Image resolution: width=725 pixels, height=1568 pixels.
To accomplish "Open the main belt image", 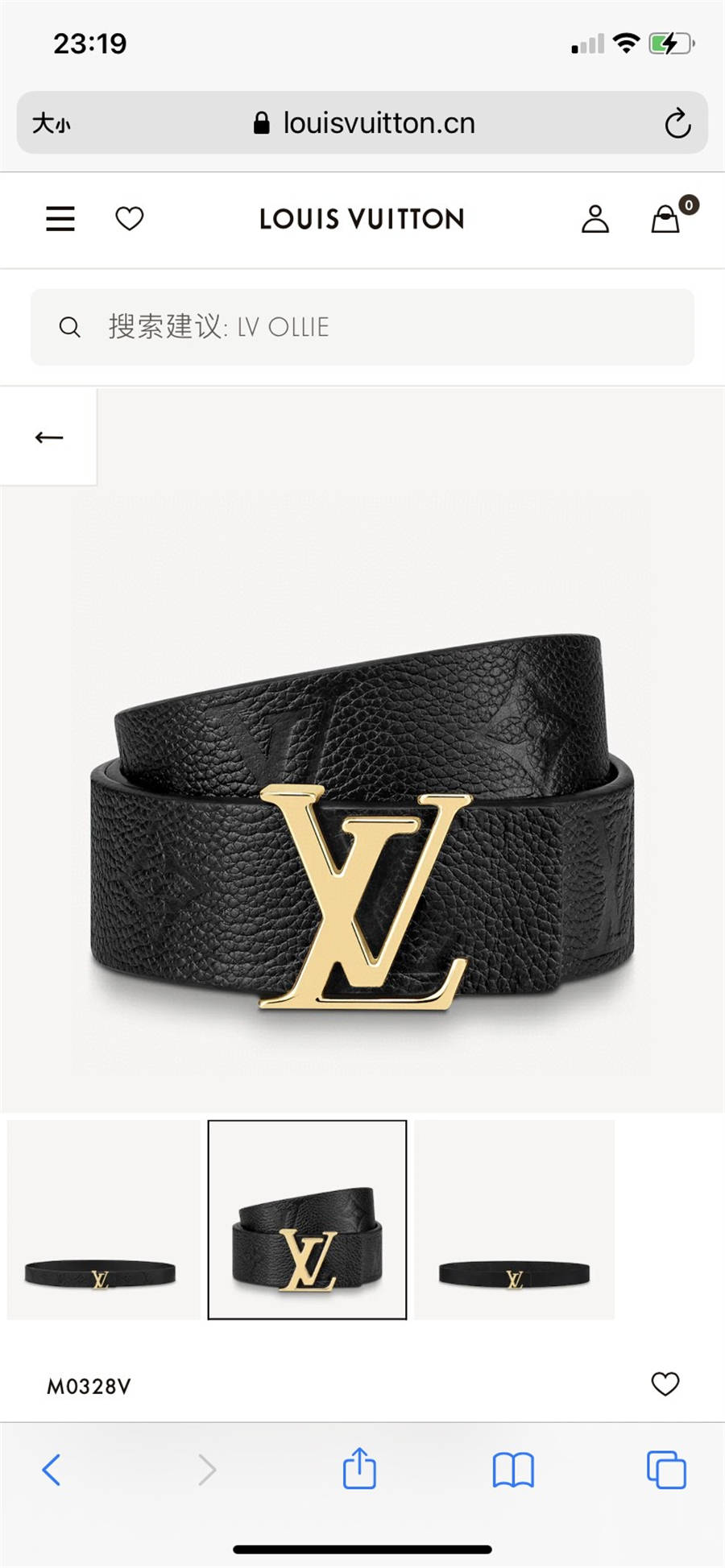I will [x=362, y=821].
